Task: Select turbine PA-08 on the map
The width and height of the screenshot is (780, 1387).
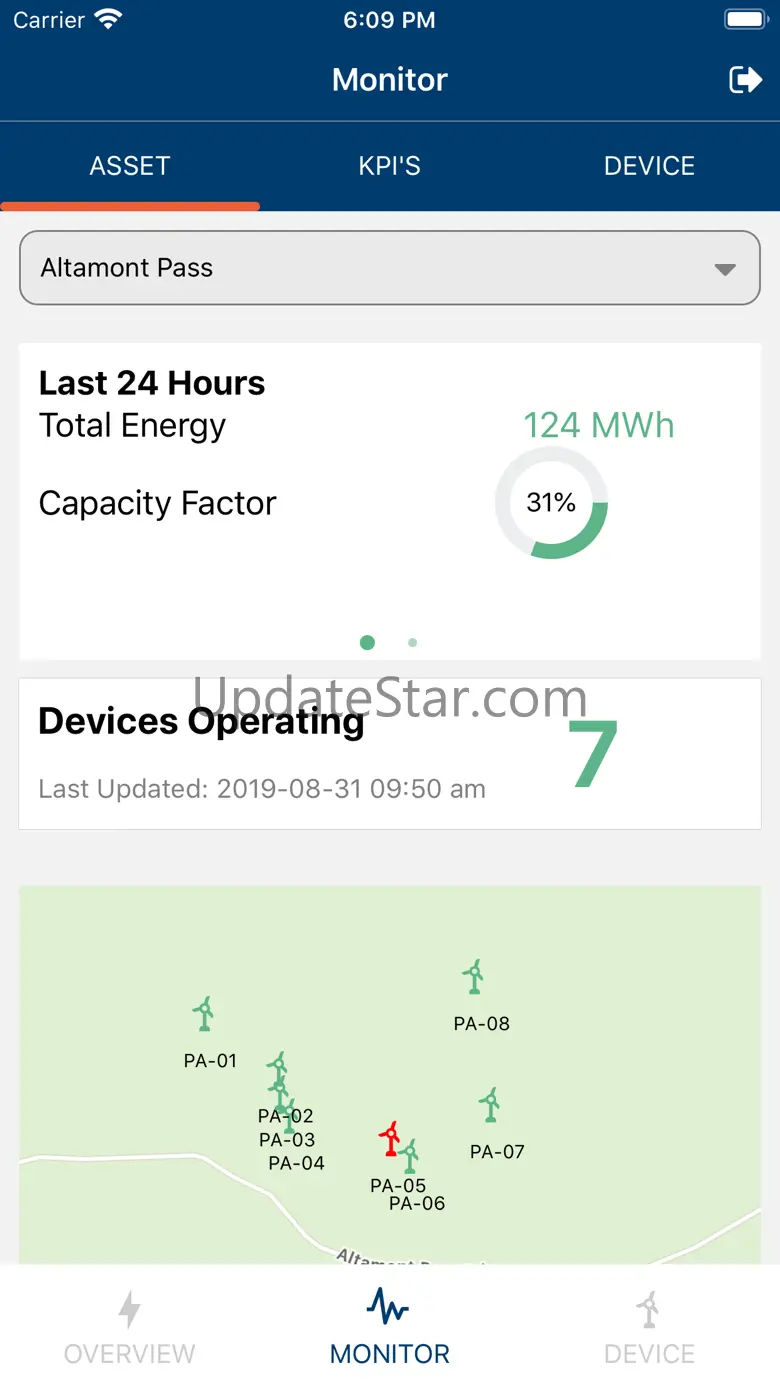Action: pyautogui.click(x=474, y=977)
